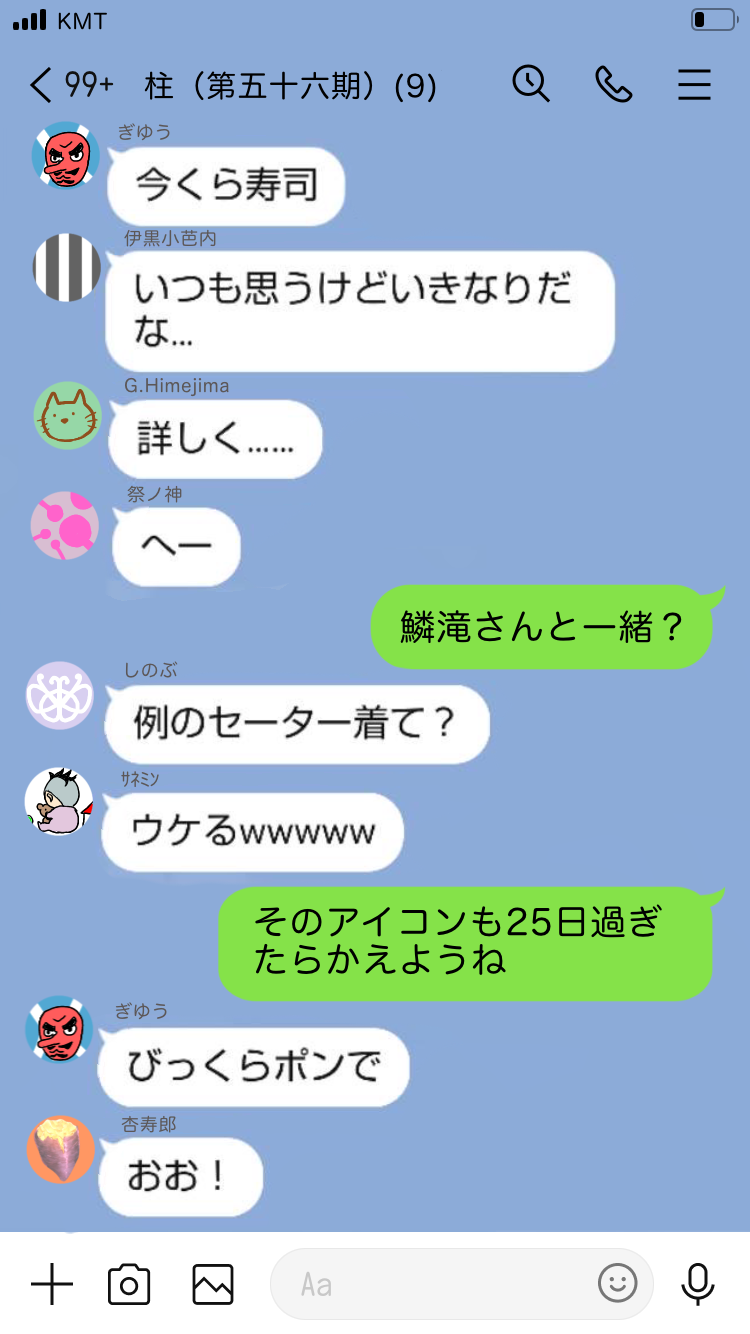
Task: Search within this chat
Action: click(x=531, y=84)
